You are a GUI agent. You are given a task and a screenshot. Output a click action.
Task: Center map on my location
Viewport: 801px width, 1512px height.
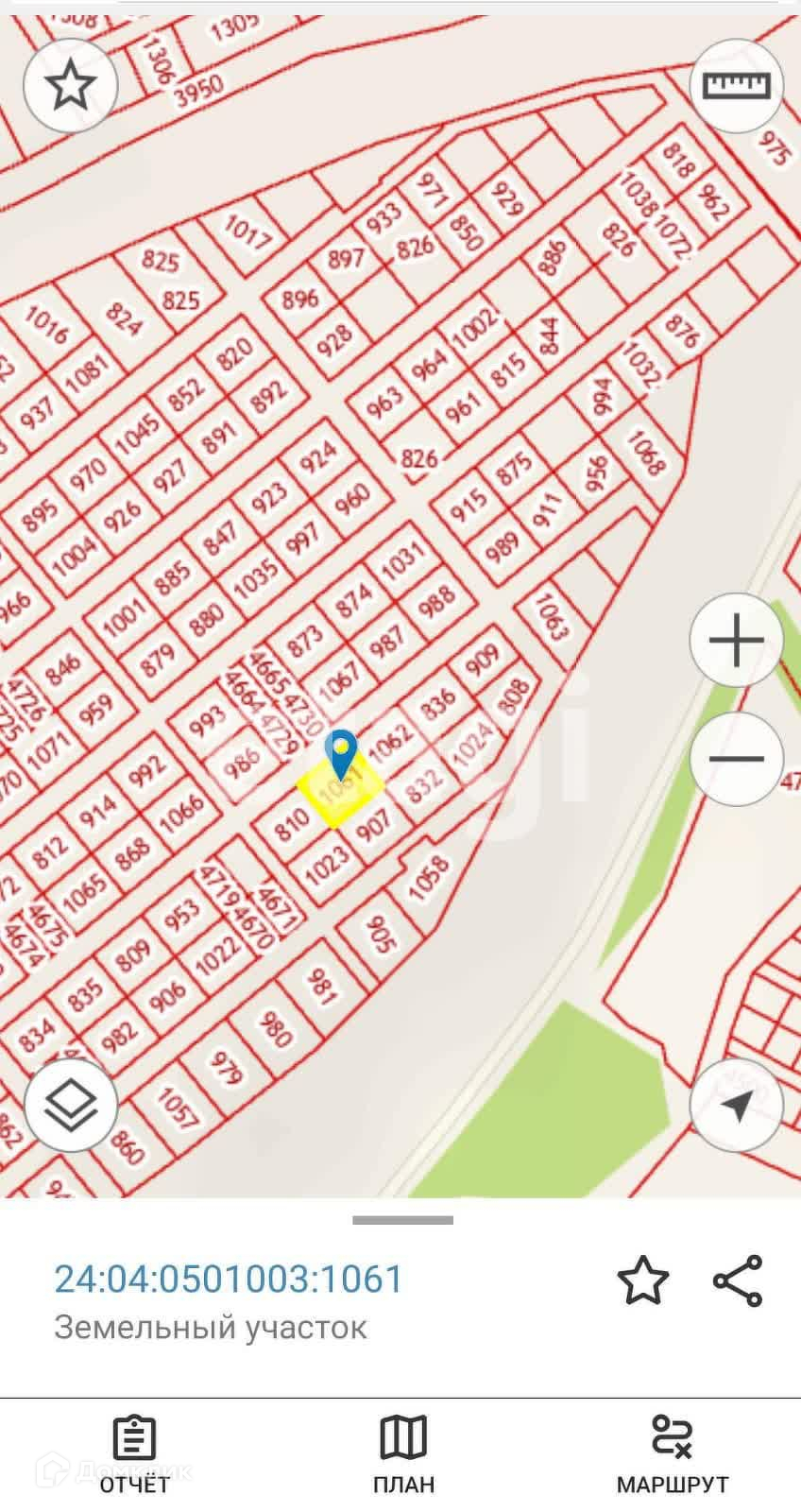coord(736,1104)
